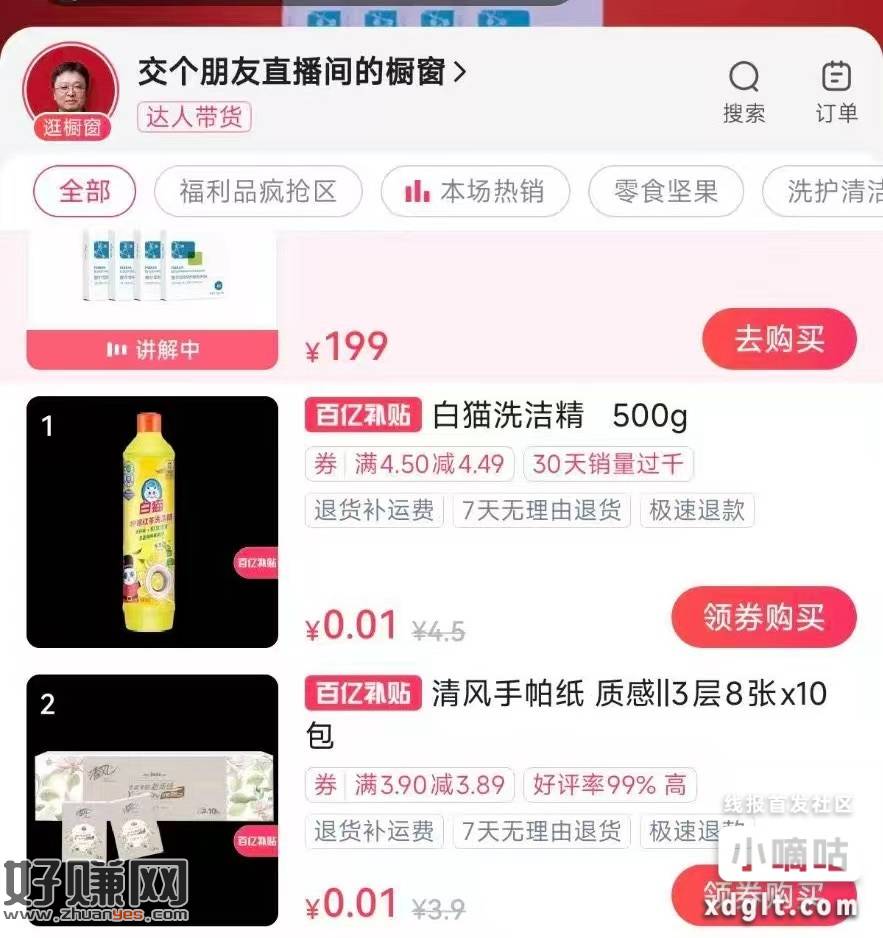883x938 pixels.
Task: Select the 30天销量过千 sales tag
Action: tap(610, 464)
